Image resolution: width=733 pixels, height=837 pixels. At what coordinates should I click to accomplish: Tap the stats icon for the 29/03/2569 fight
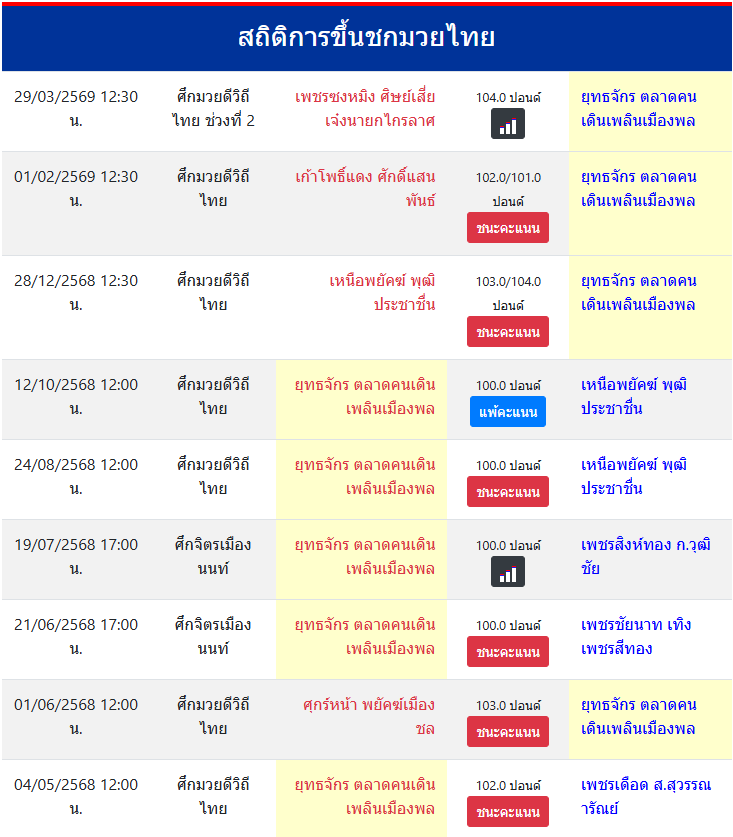508,124
